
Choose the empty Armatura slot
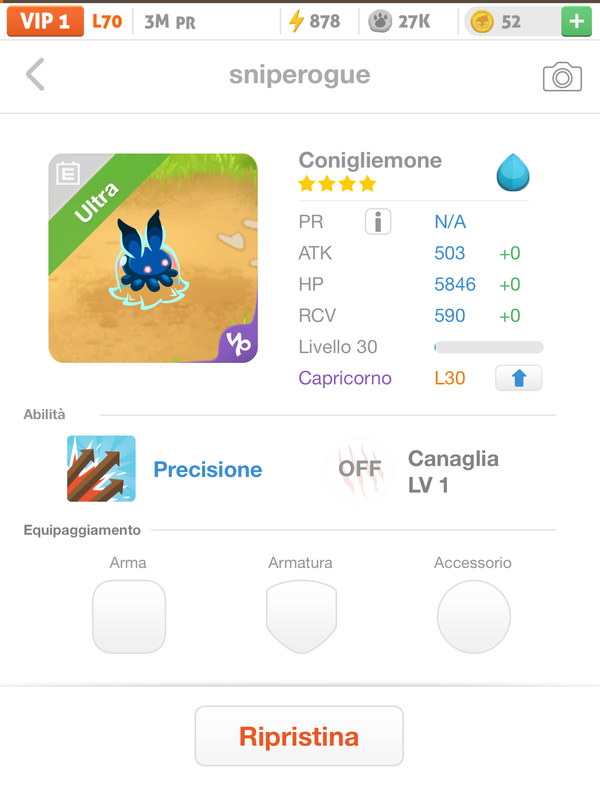[301, 616]
